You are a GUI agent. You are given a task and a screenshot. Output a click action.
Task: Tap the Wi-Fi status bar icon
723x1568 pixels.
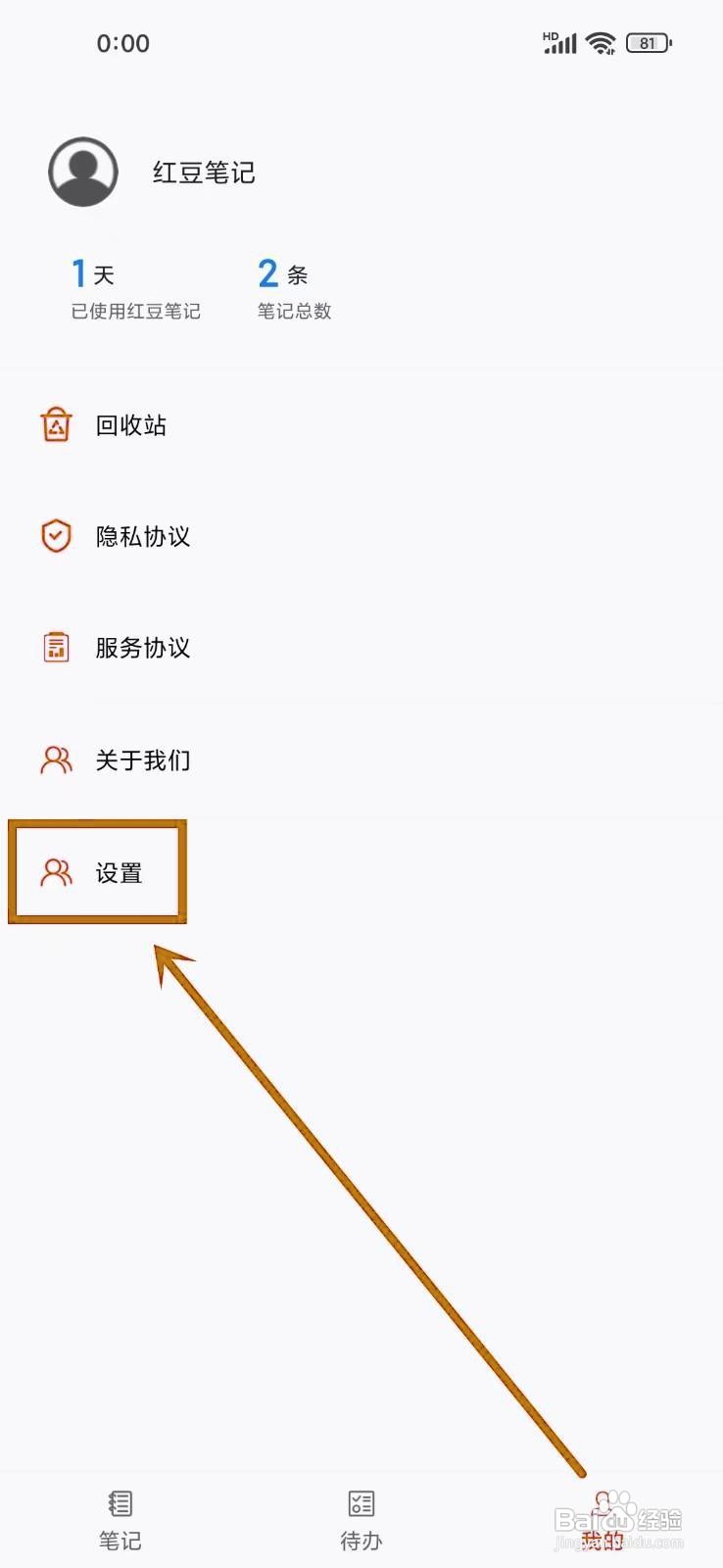tap(601, 42)
